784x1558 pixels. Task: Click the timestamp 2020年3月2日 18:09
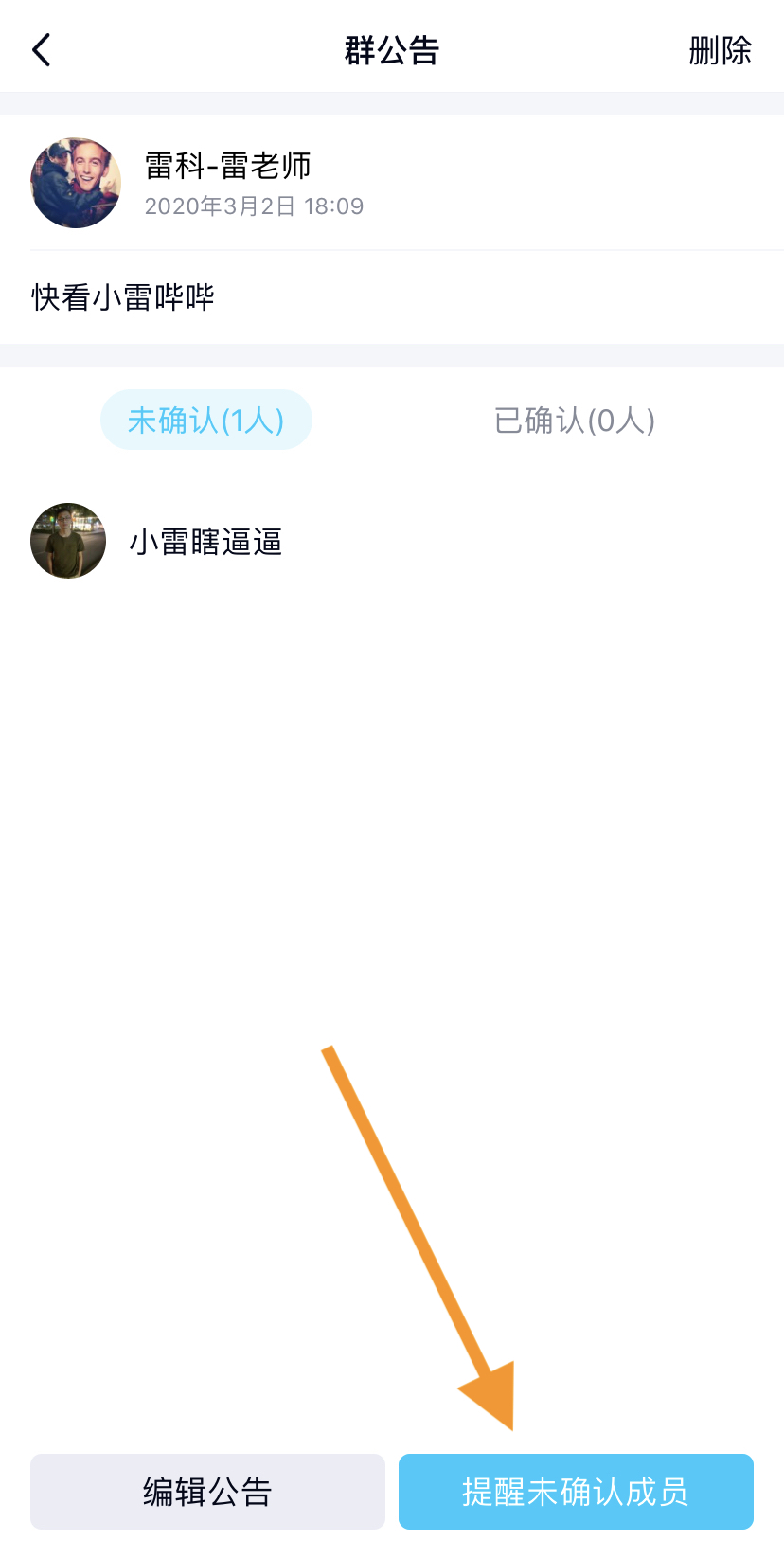(x=254, y=206)
